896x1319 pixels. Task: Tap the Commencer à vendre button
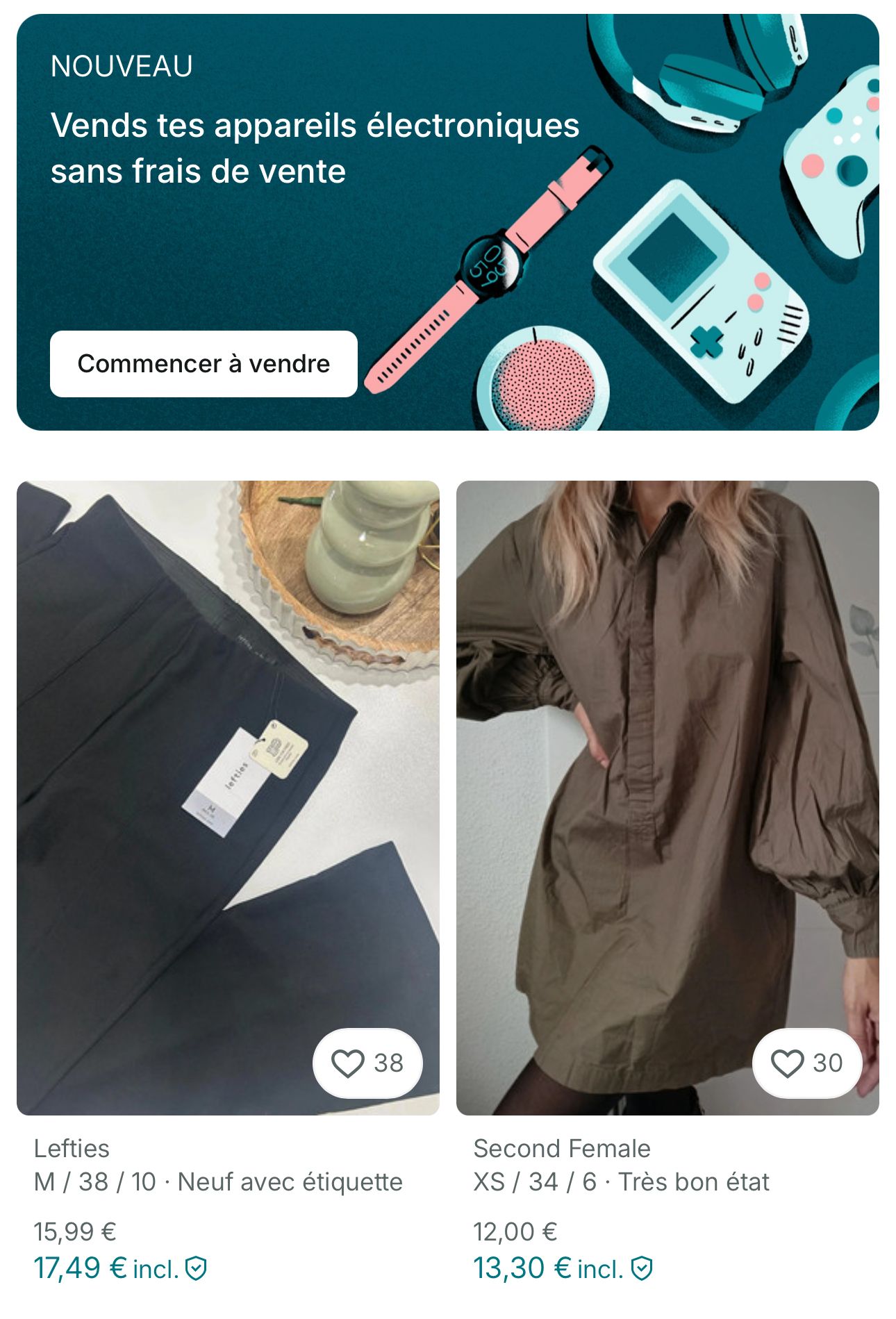[x=204, y=364]
